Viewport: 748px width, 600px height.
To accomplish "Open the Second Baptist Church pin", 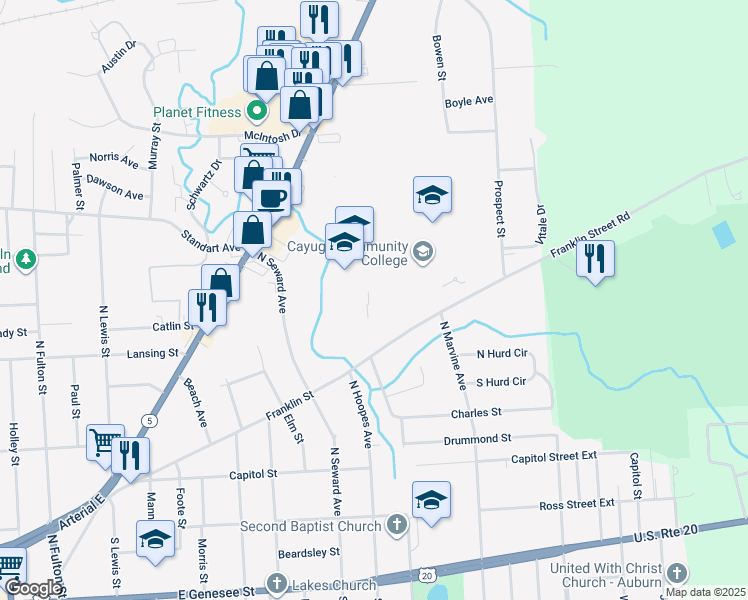I will (397, 526).
